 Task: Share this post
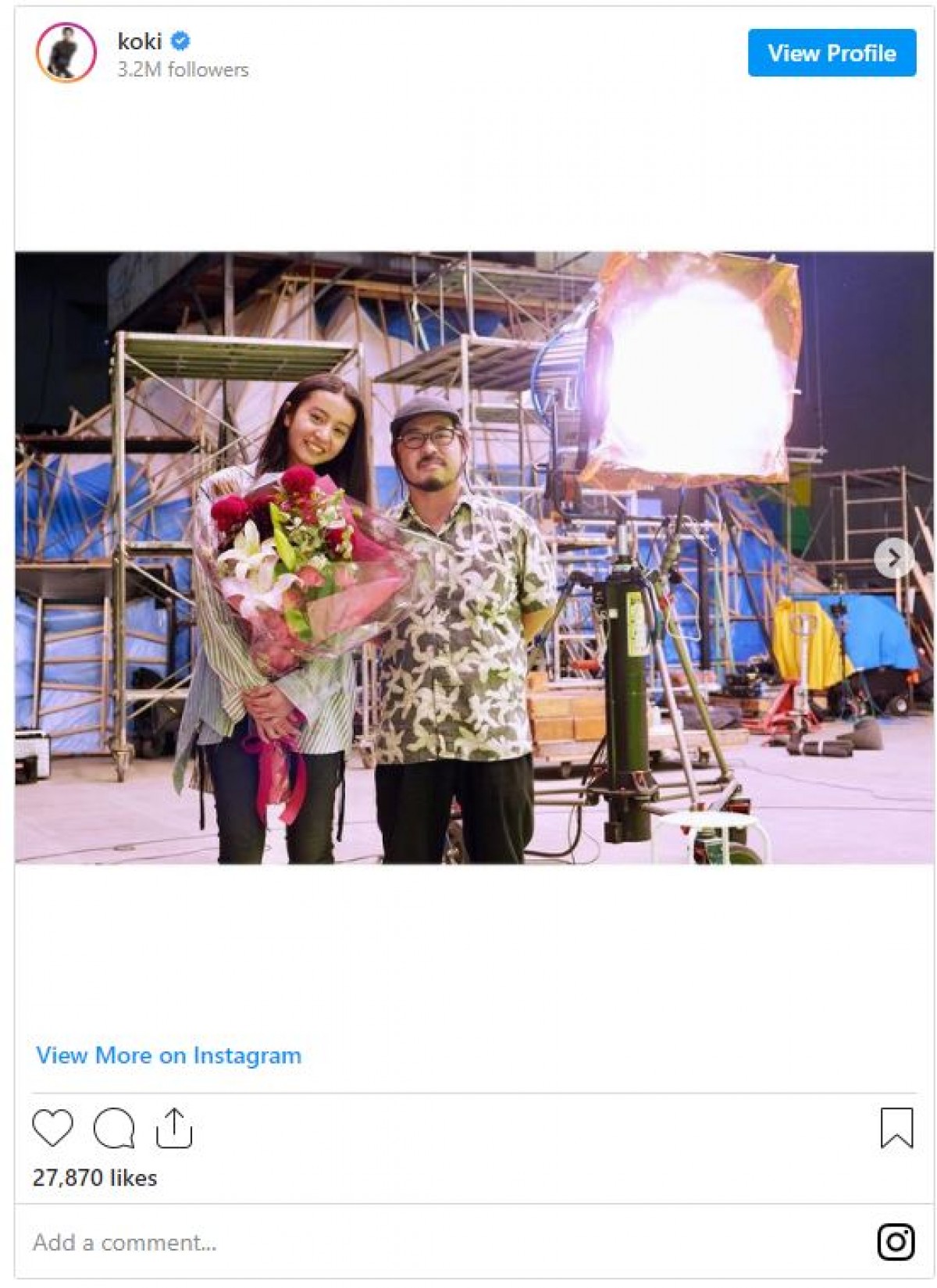point(174,1128)
